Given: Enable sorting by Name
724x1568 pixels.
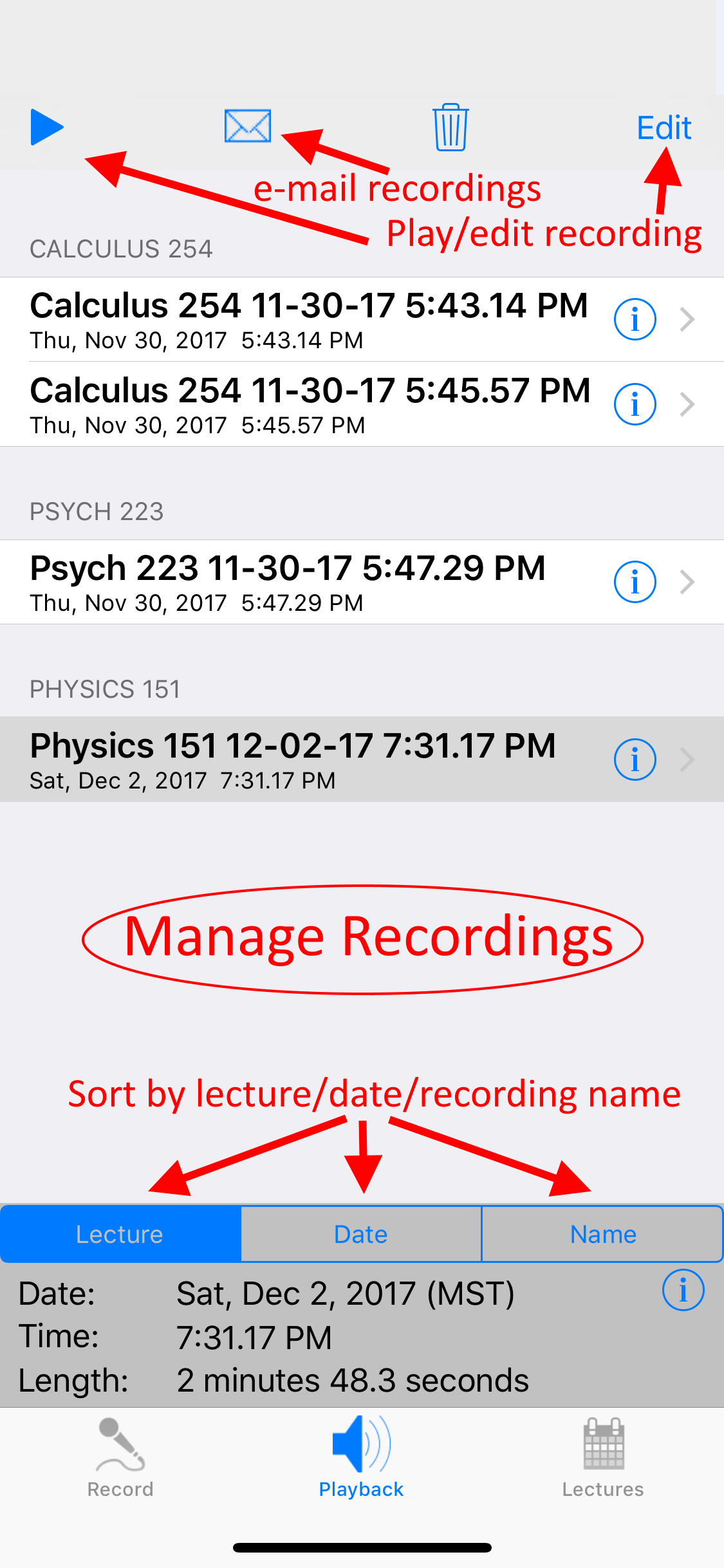Looking at the screenshot, I should click(602, 1234).
